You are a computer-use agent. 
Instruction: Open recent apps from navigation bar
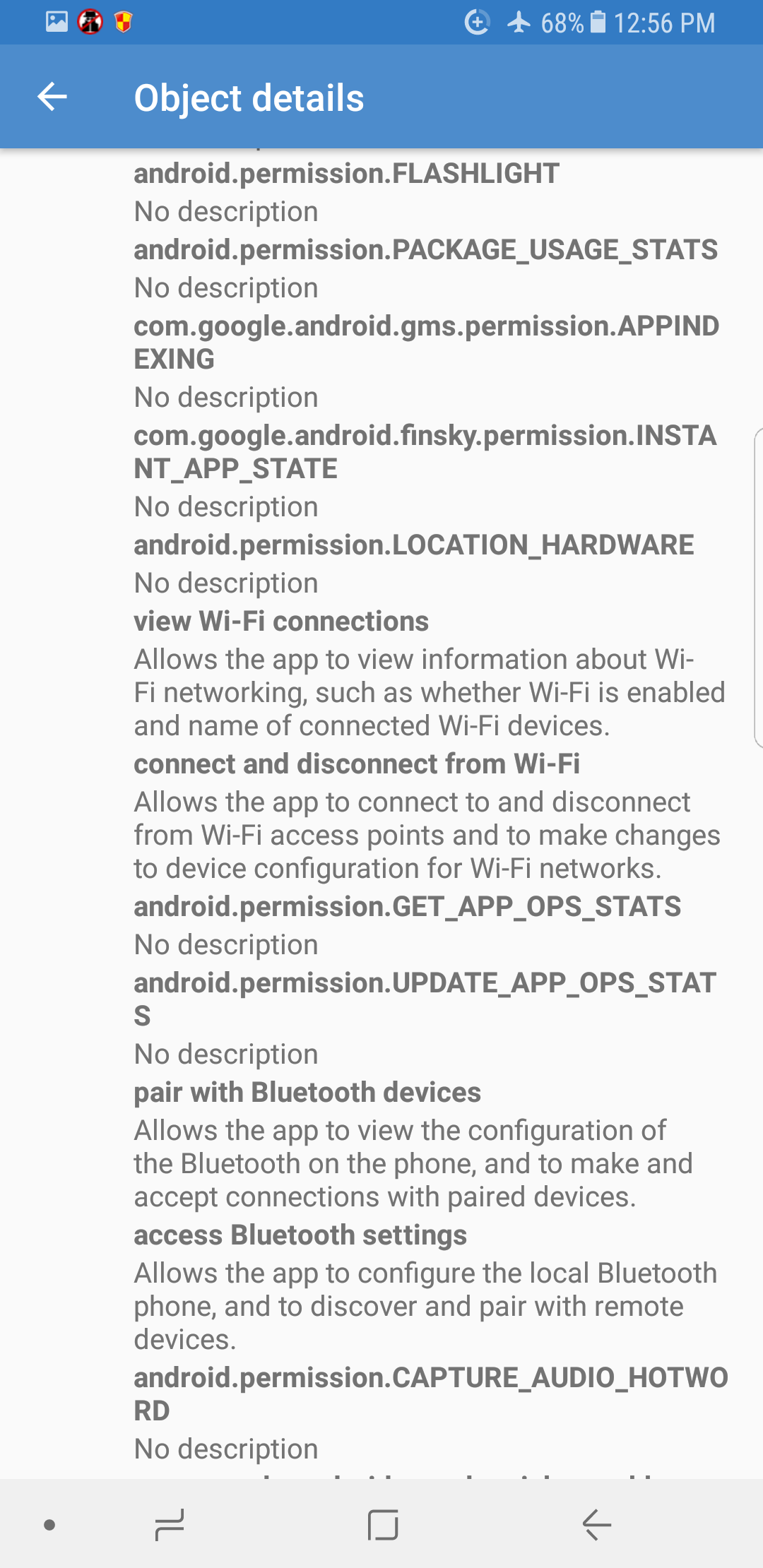click(170, 1525)
